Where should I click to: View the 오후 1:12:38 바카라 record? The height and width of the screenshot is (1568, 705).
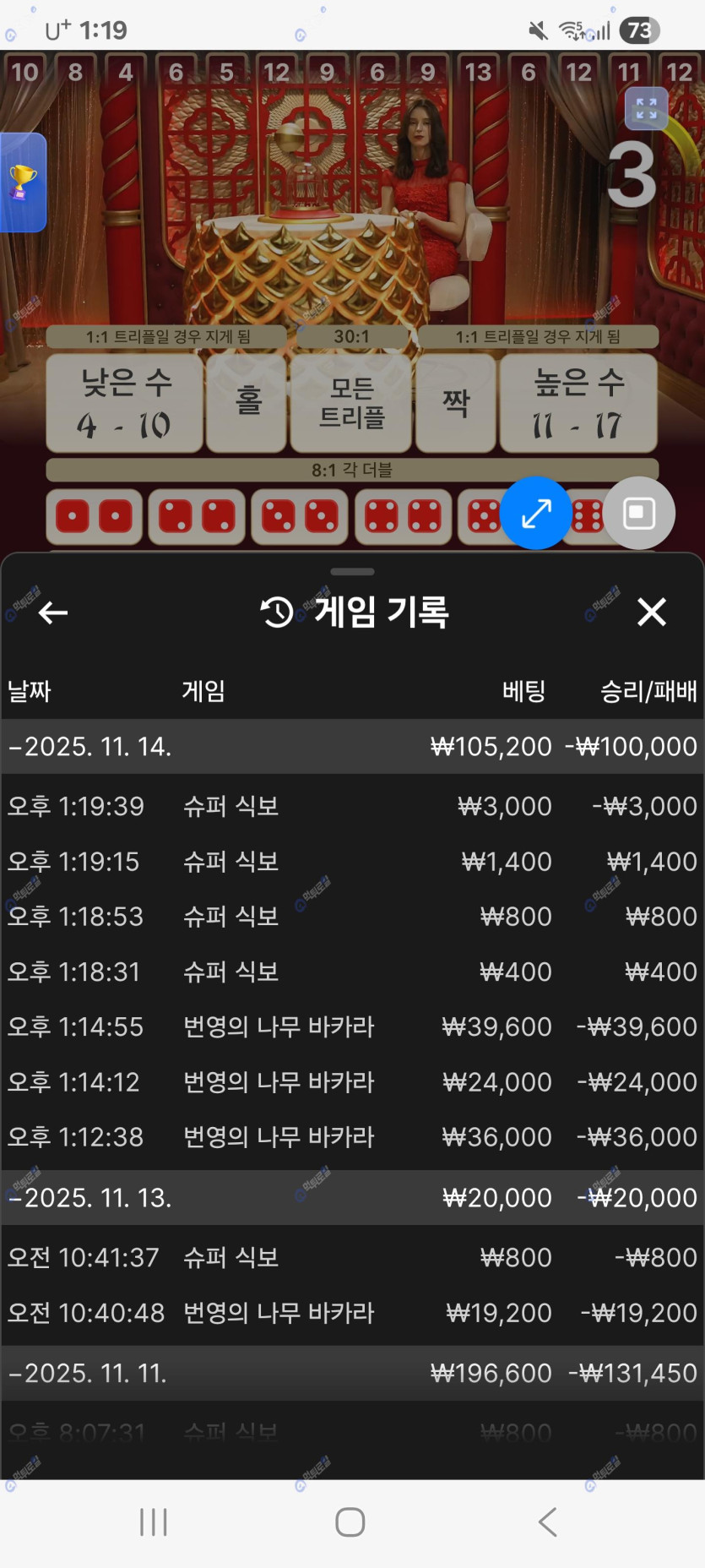coord(351,1137)
